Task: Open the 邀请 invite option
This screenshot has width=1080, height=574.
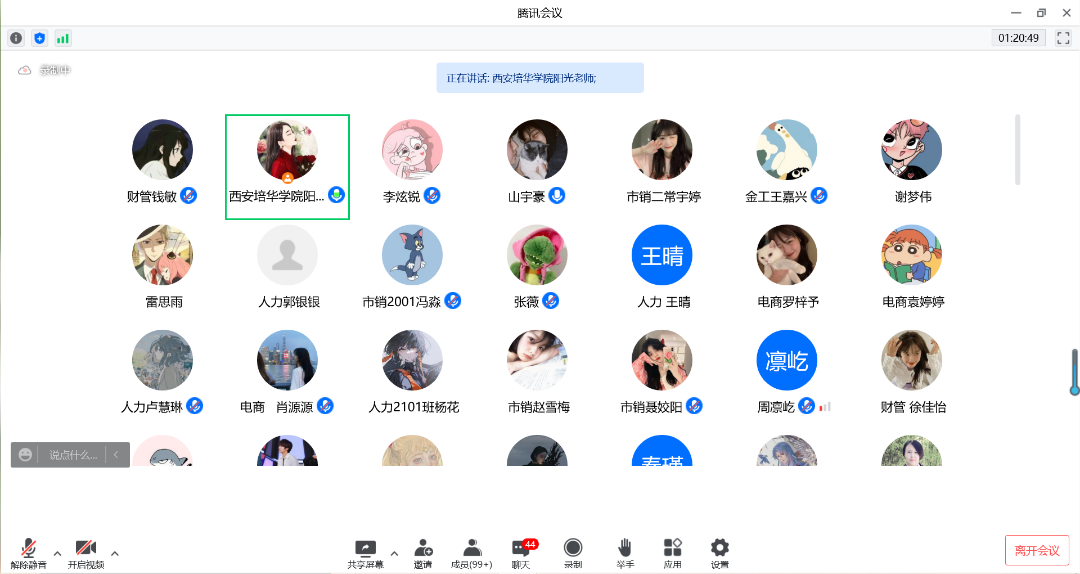Action: (x=423, y=551)
